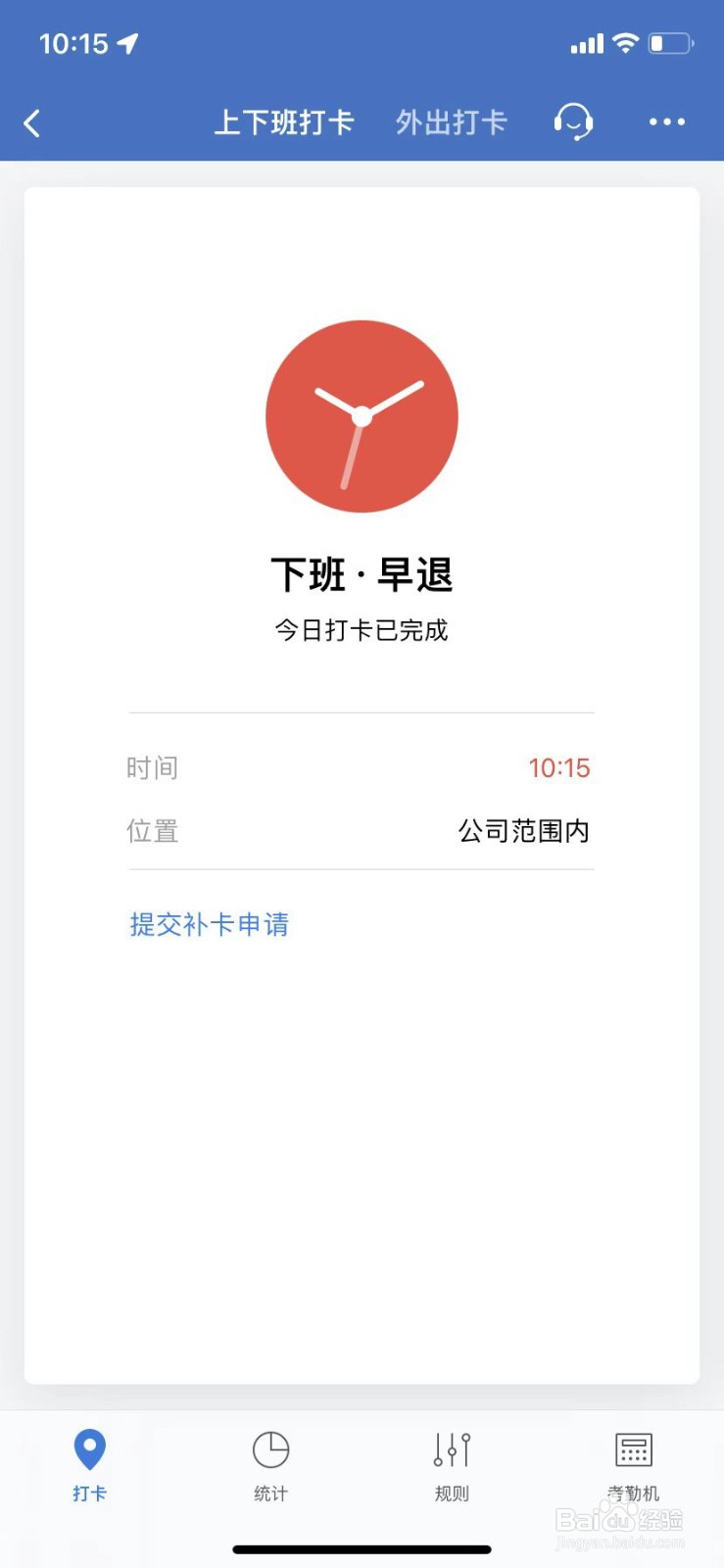The image size is (724, 1568).
Task: Open the 规则 rules tab
Action: pyautogui.click(x=452, y=1465)
